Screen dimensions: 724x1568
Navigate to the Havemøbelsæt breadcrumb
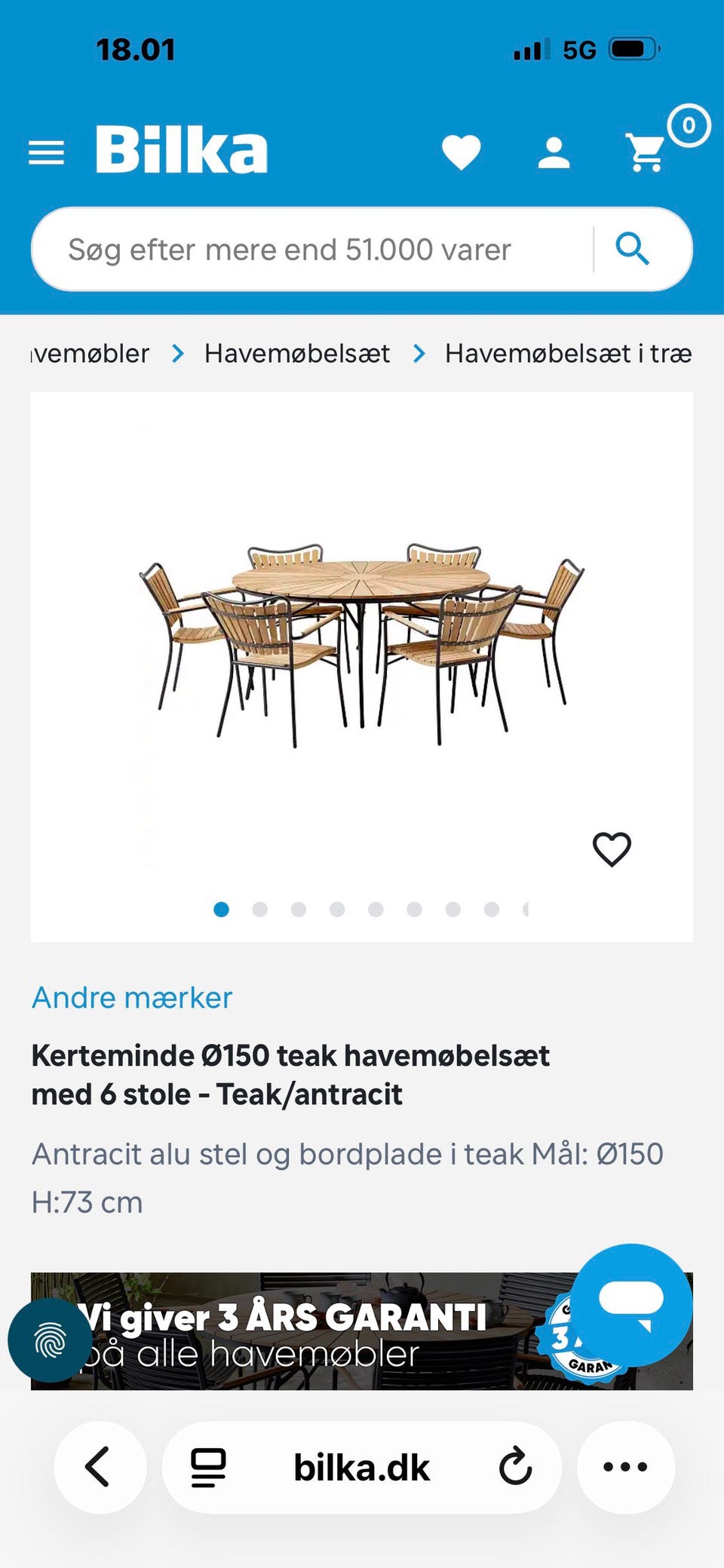point(296,353)
